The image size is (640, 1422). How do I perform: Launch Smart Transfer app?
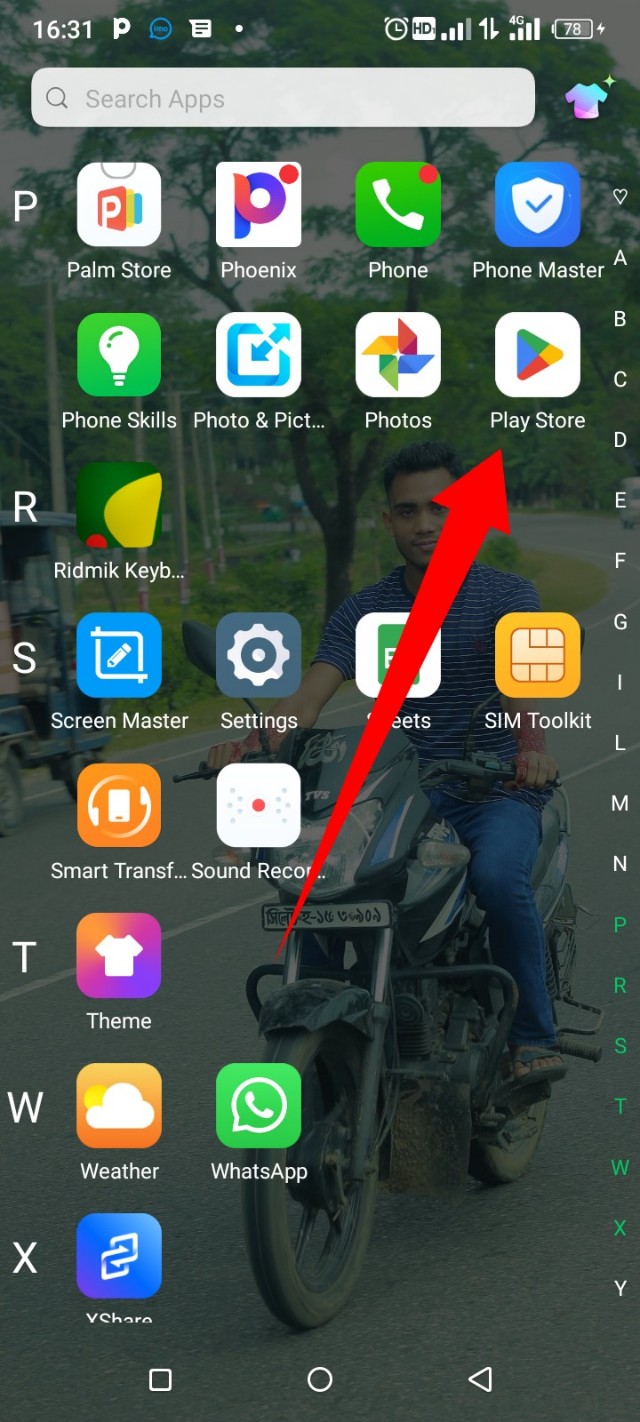tap(119, 805)
